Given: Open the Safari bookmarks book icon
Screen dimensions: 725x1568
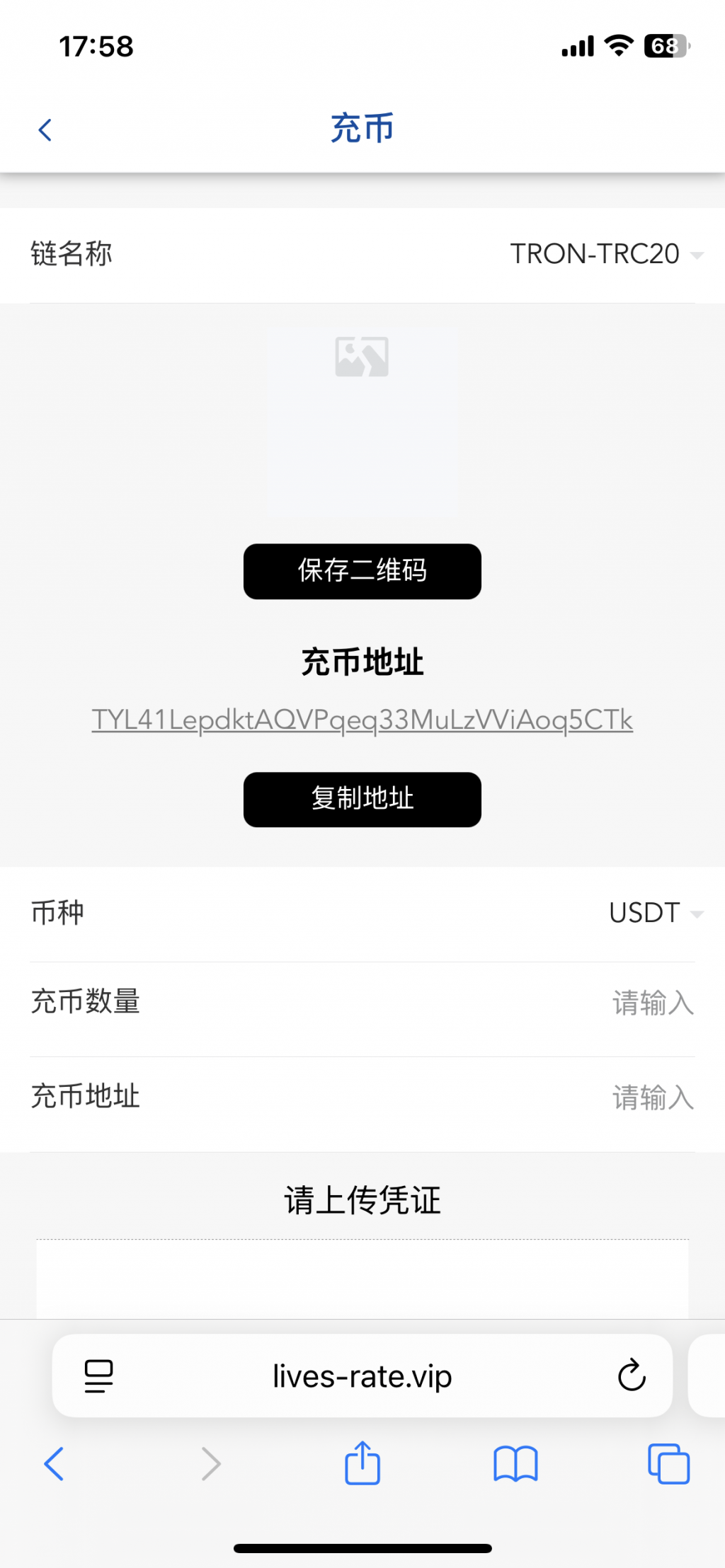Looking at the screenshot, I should tap(515, 1465).
